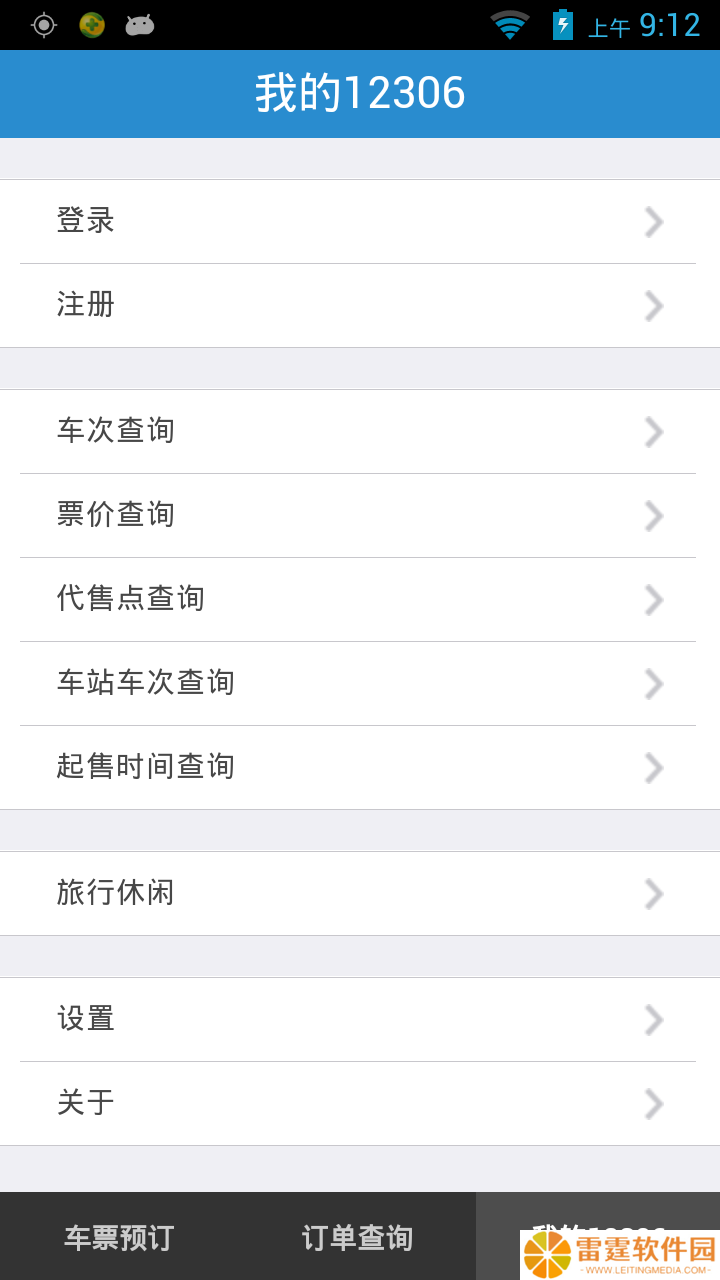Open 代售点查询 ticket outlet query

coord(360,600)
